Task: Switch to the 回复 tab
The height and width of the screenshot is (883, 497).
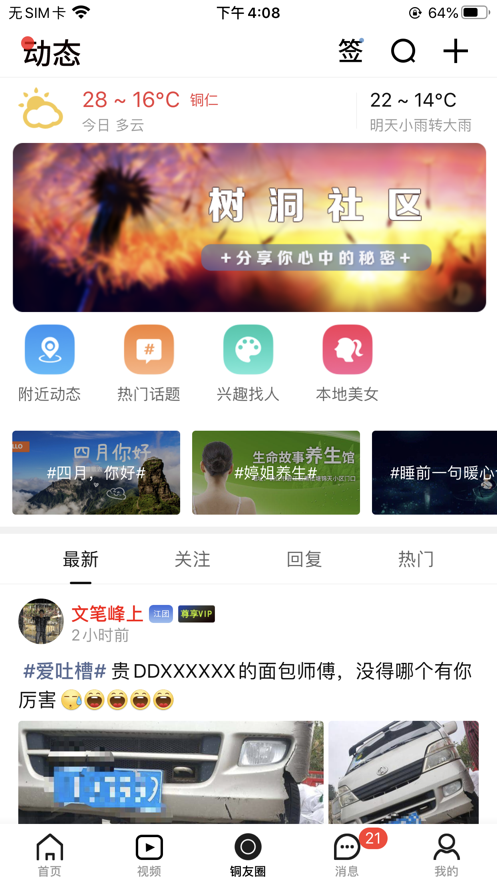Action: click(x=304, y=559)
